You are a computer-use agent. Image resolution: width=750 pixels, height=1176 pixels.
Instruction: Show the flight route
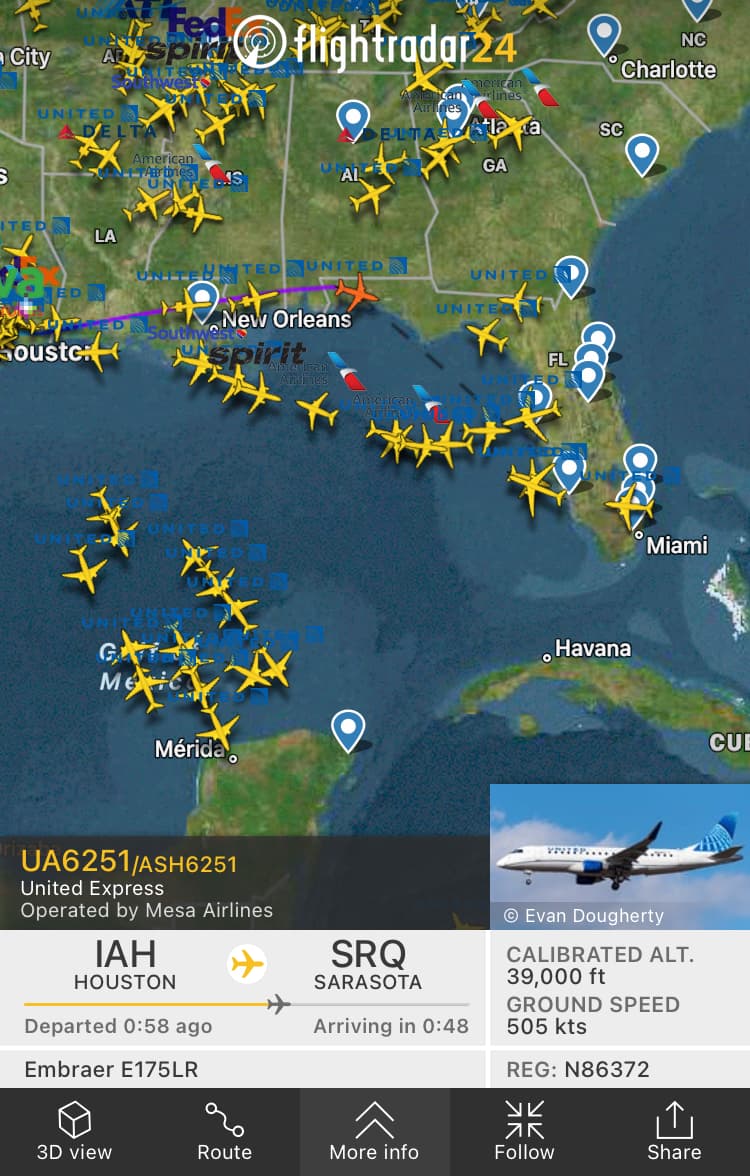[224, 1131]
